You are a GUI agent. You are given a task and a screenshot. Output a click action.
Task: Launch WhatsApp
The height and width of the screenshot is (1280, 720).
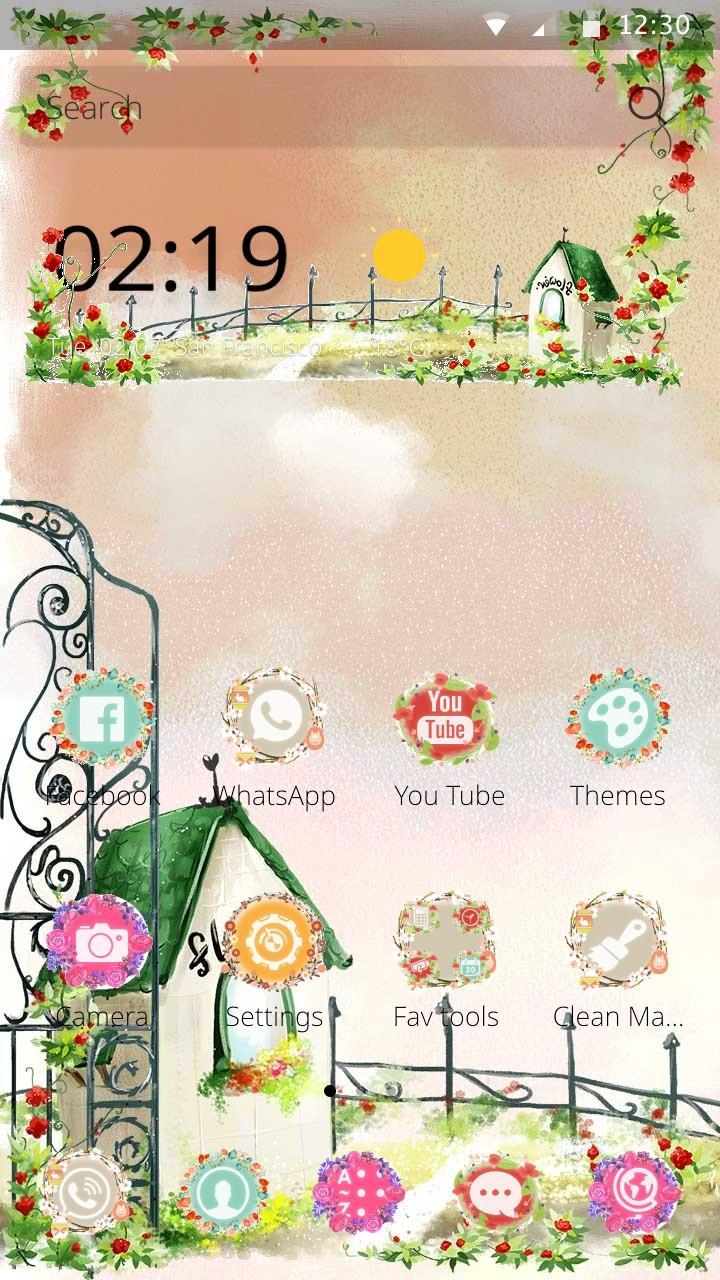tap(275, 720)
